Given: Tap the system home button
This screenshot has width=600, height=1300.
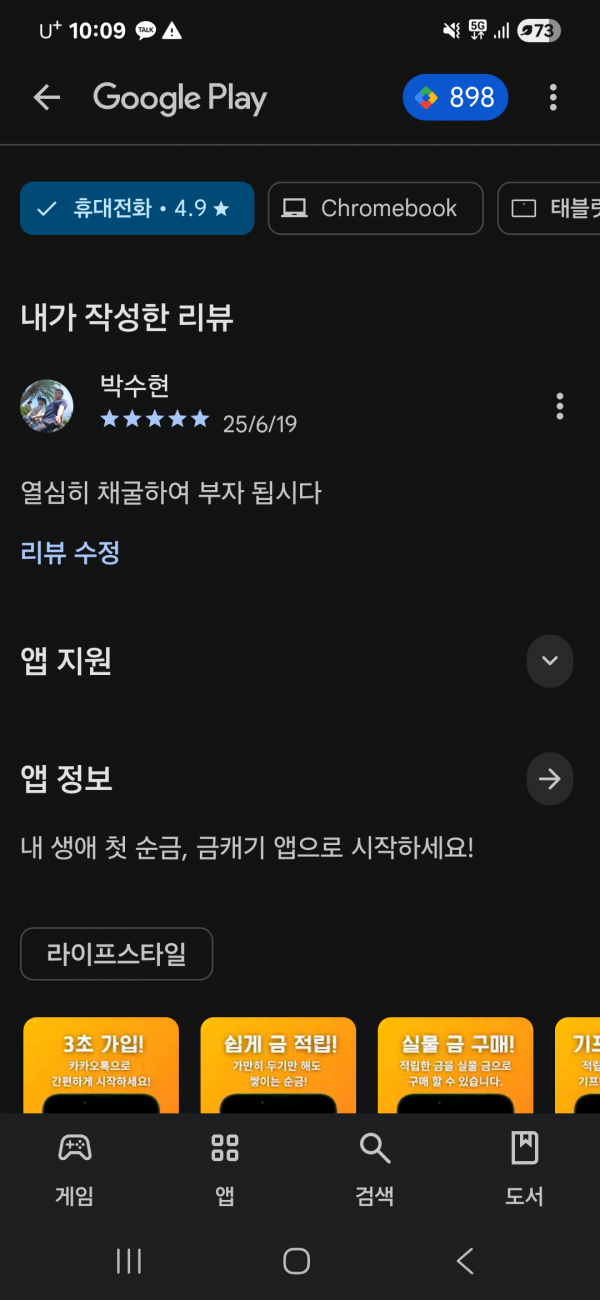Looking at the screenshot, I should pos(297,1261).
